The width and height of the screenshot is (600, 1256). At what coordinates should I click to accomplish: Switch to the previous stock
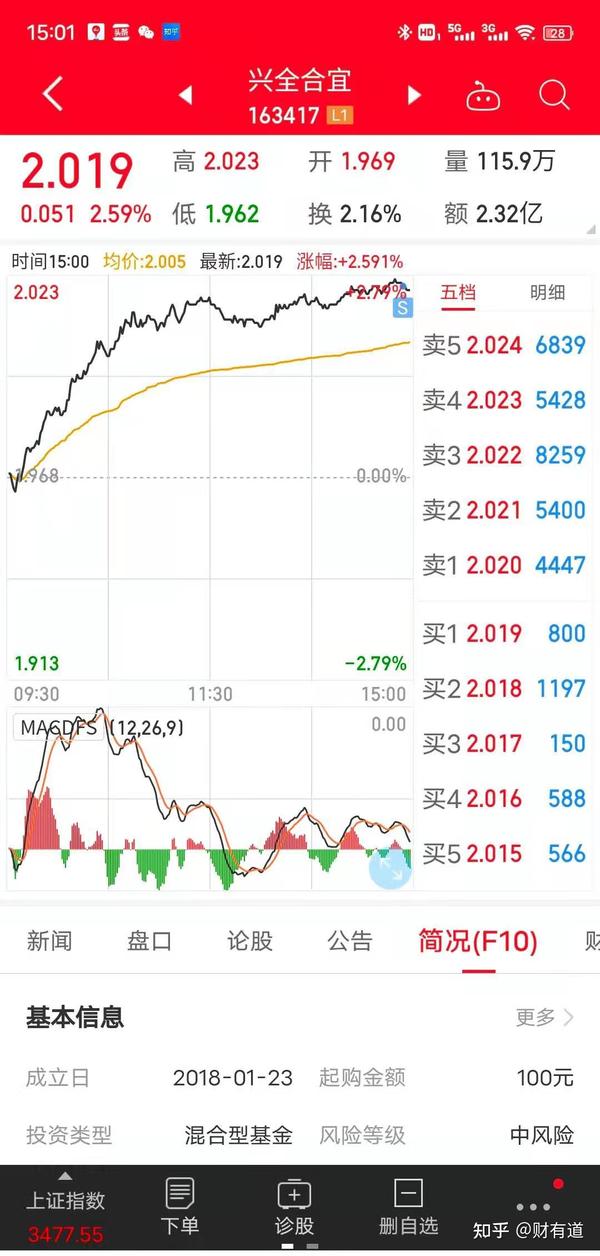[x=185, y=95]
